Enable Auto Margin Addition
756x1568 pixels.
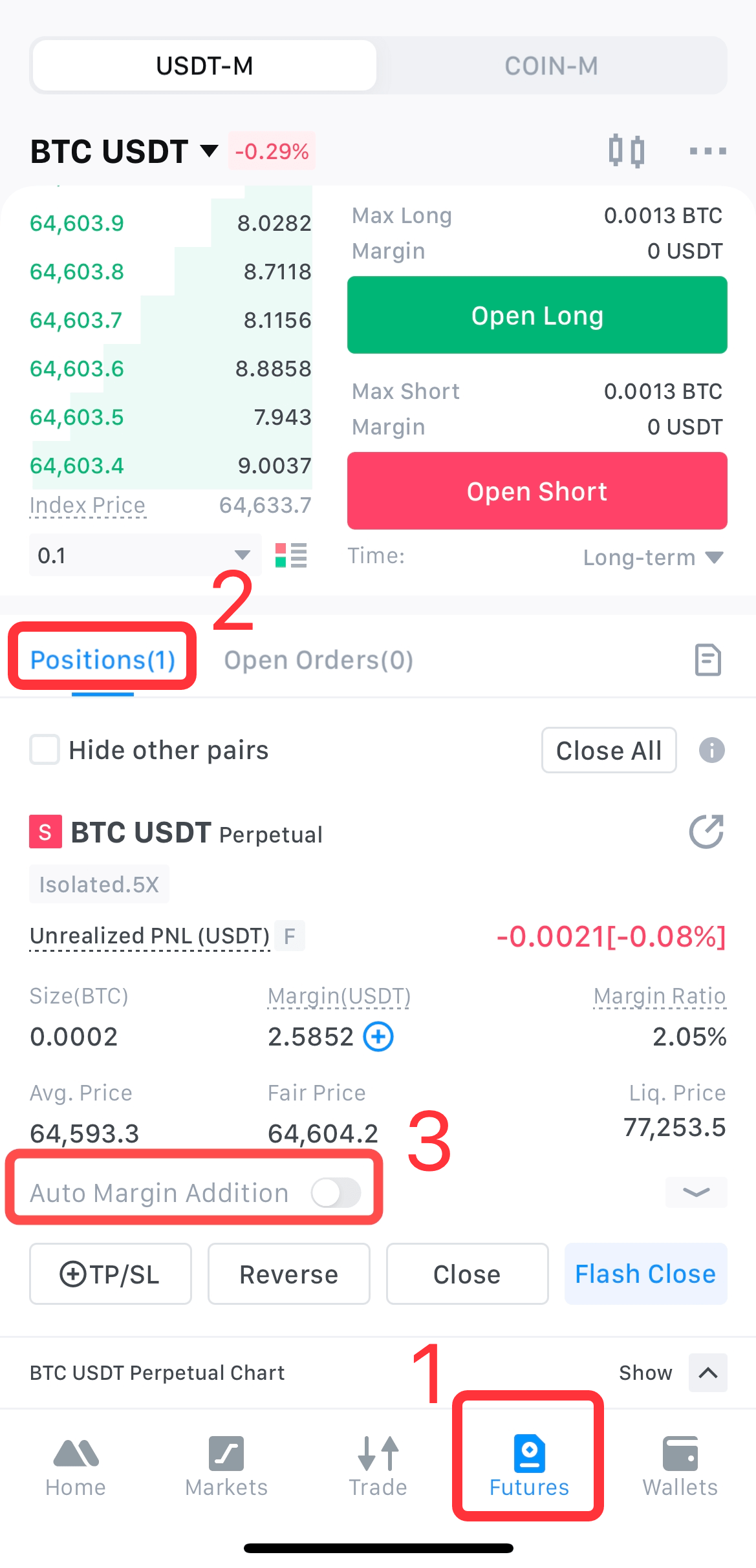click(x=336, y=1192)
